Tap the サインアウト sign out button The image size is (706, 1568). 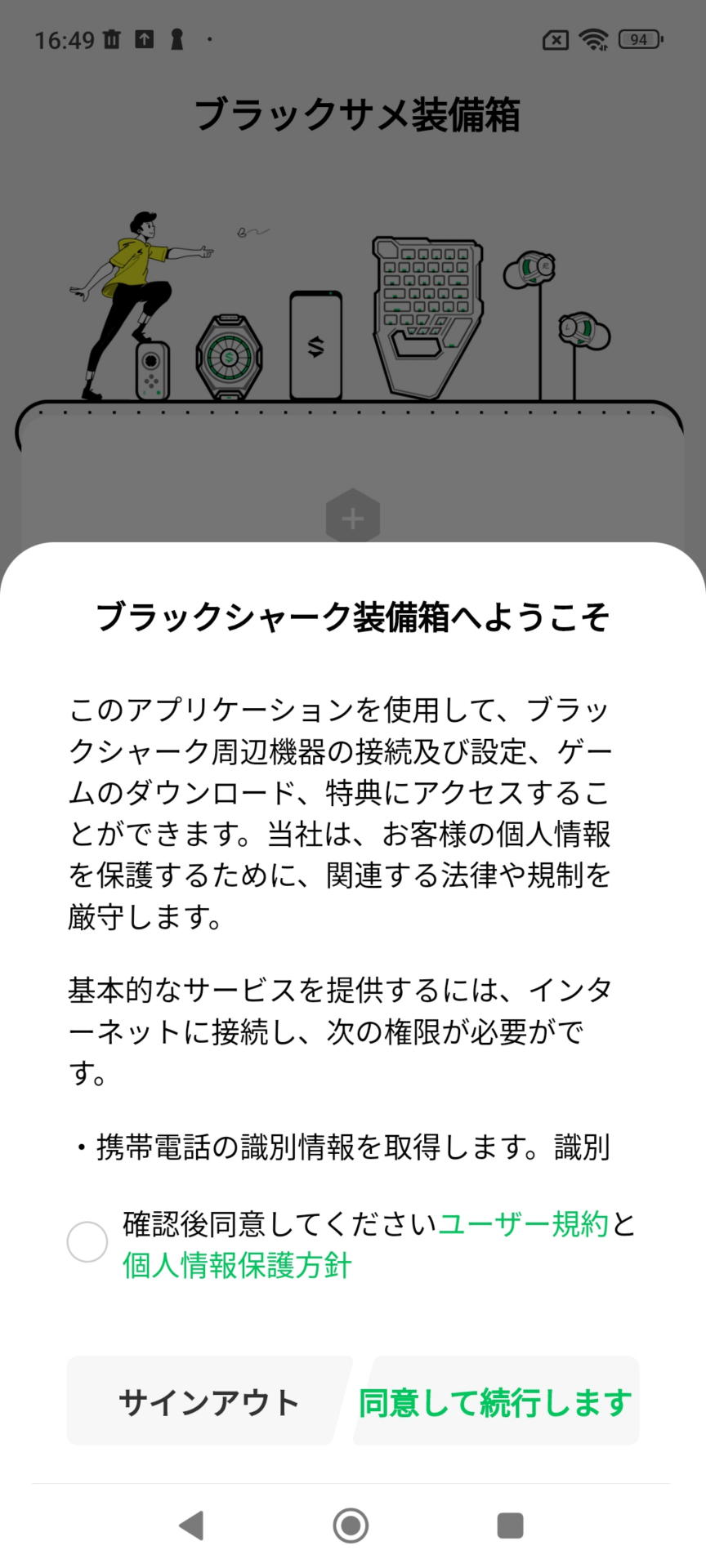(208, 1402)
